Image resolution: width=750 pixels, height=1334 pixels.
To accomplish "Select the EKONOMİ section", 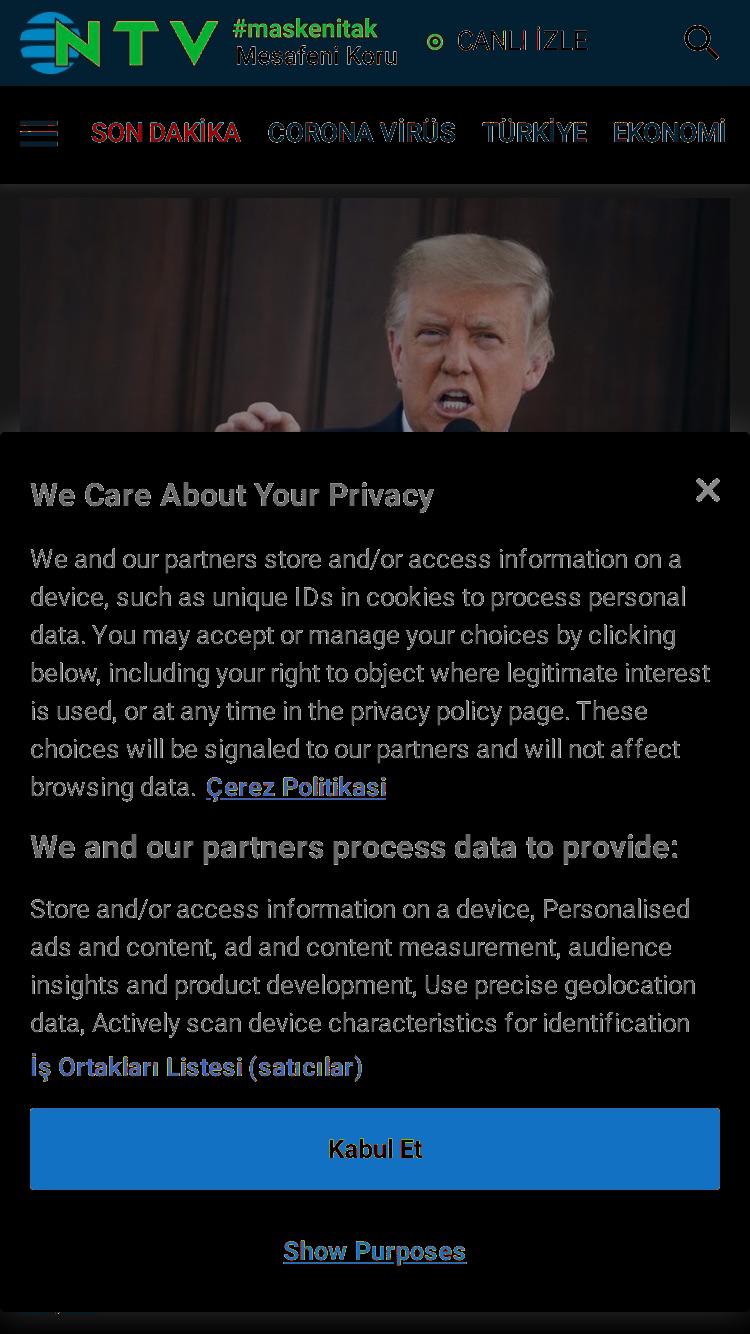I will pyautogui.click(x=669, y=133).
